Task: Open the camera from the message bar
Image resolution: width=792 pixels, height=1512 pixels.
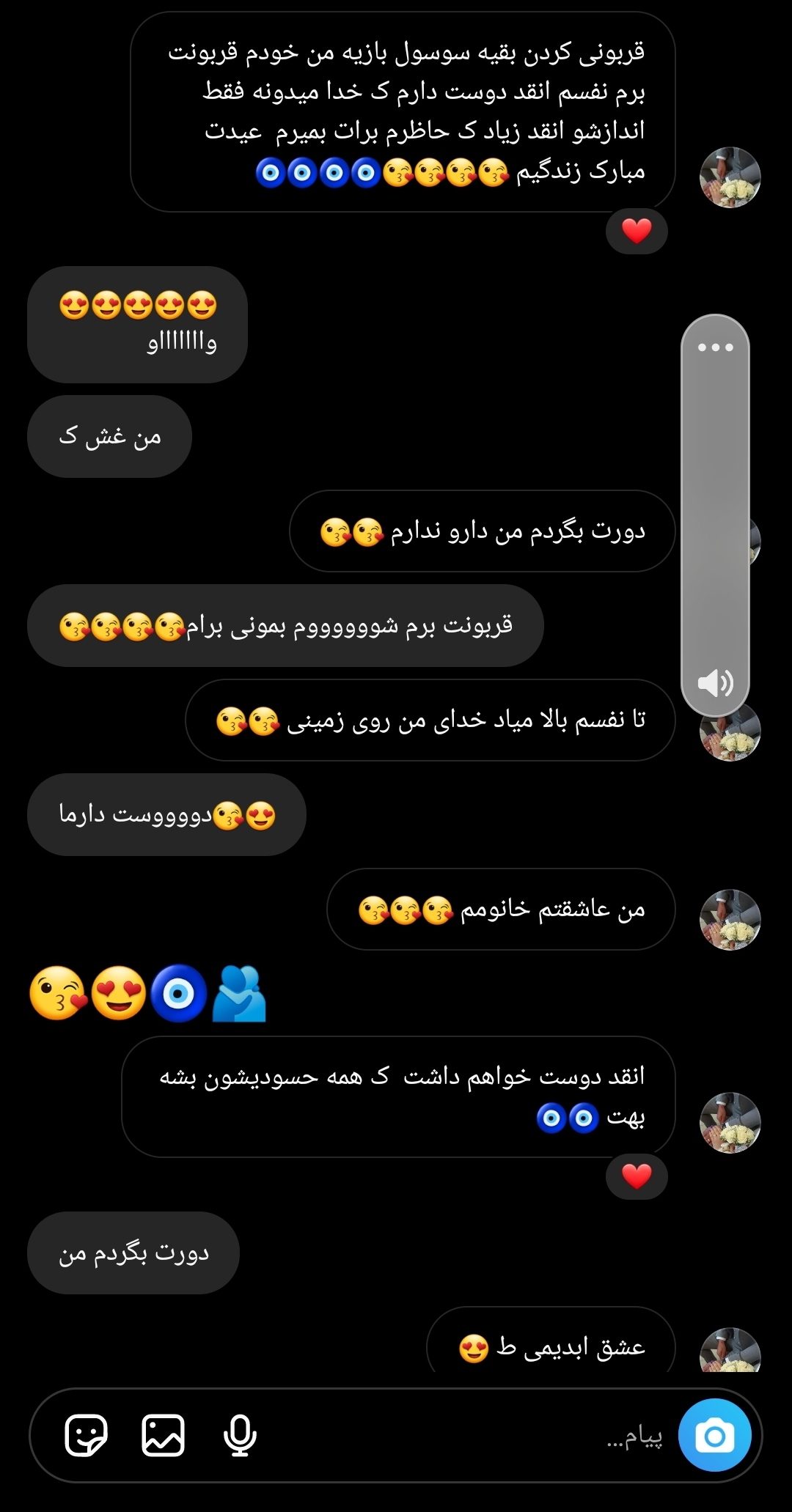Action: click(714, 1435)
